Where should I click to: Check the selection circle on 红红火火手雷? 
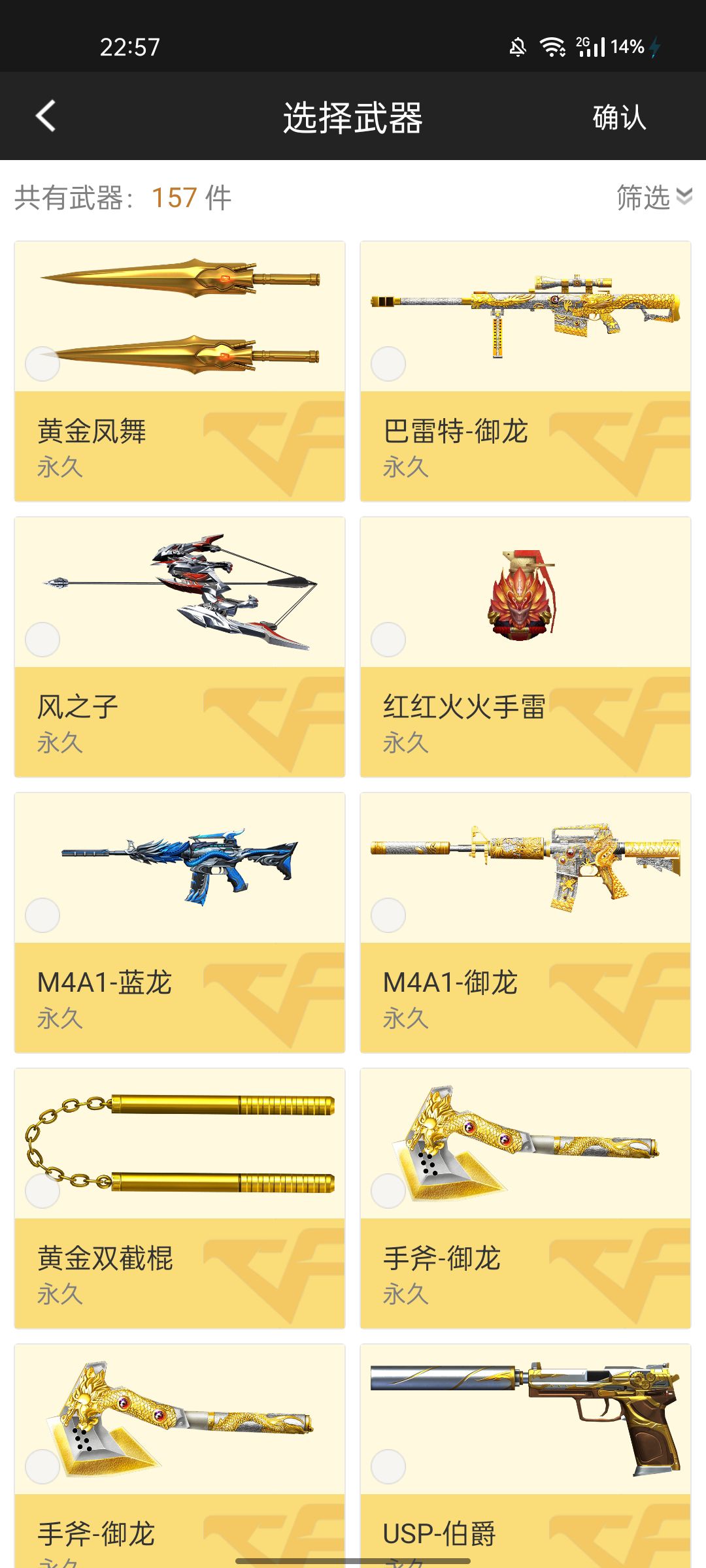click(388, 640)
